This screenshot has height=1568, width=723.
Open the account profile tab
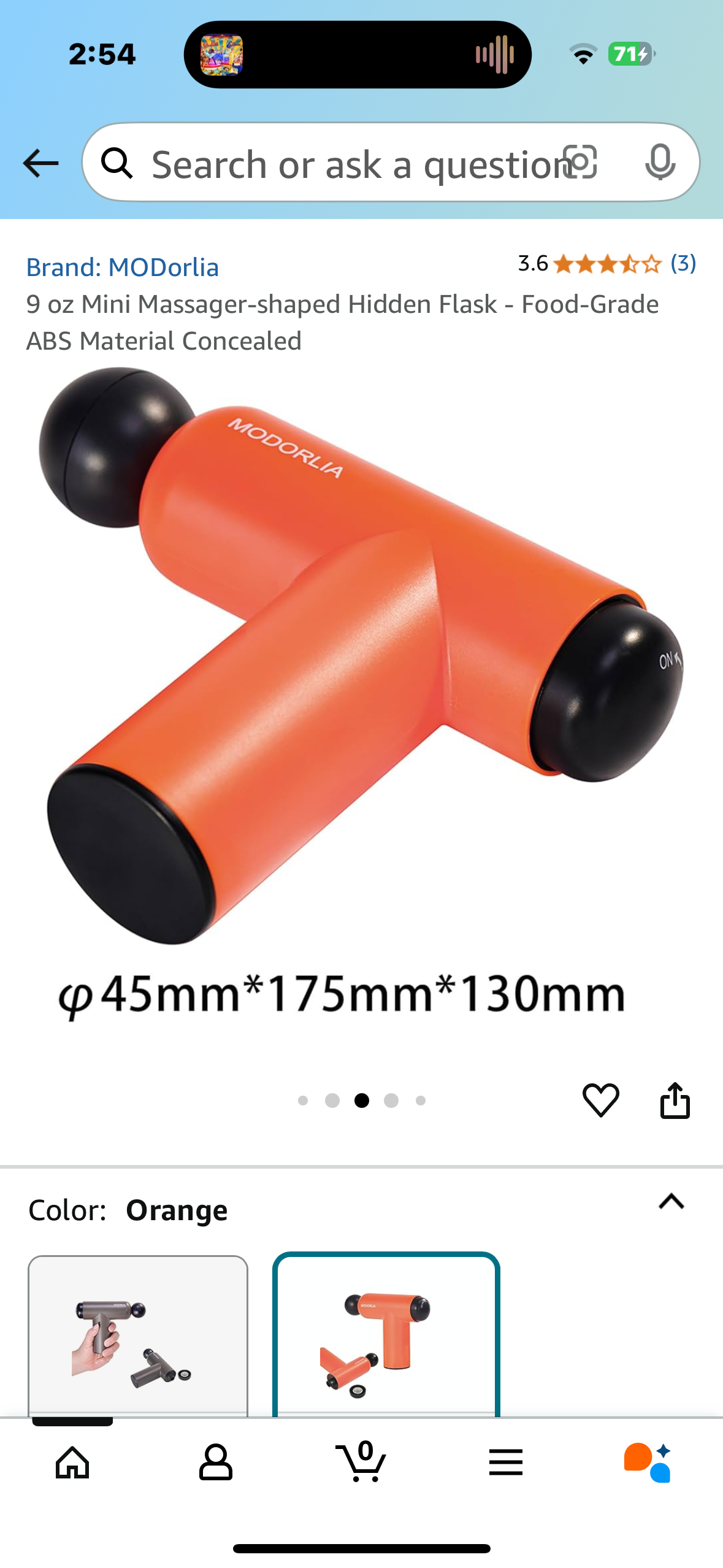(x=216, y=1462)
